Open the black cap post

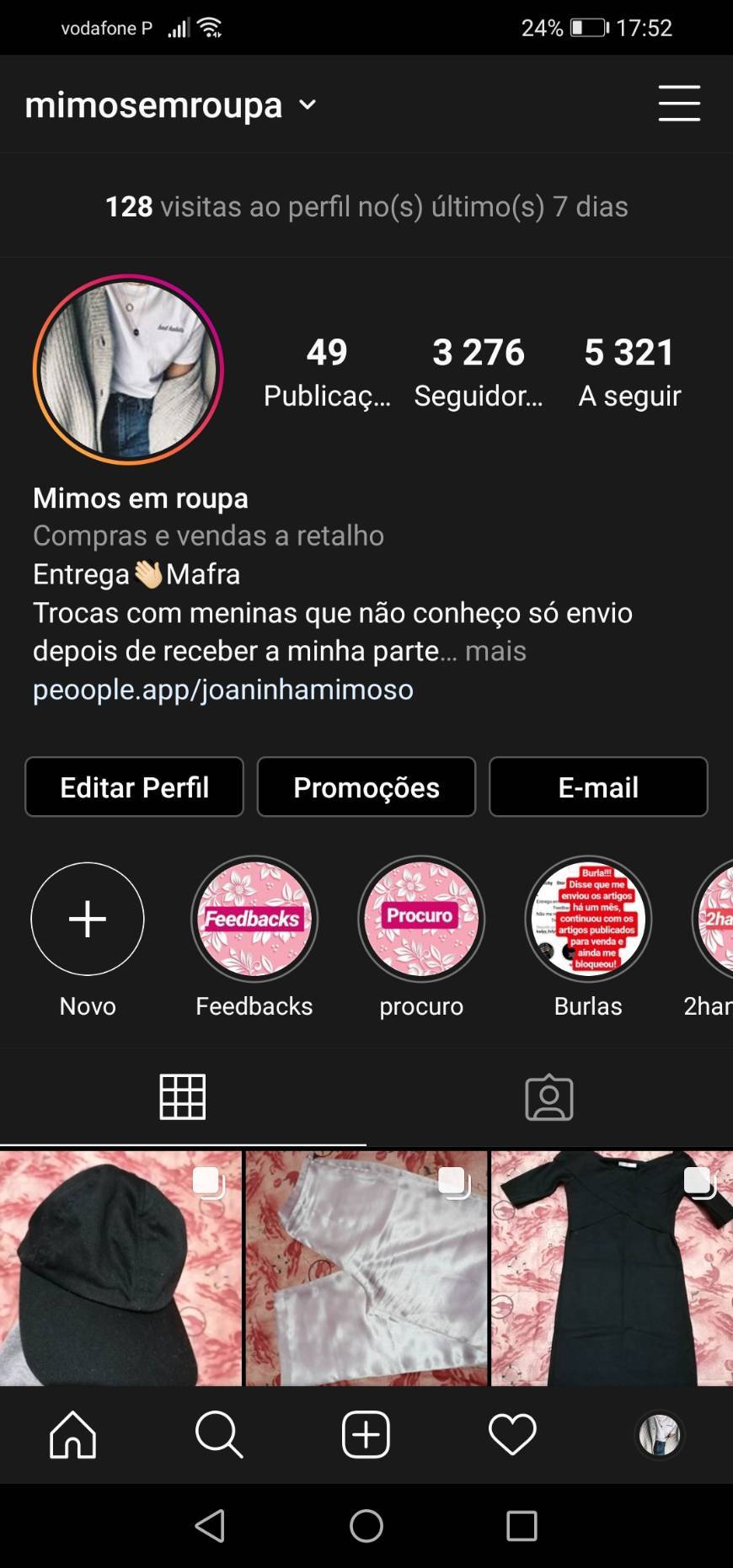pos(120,1267)
